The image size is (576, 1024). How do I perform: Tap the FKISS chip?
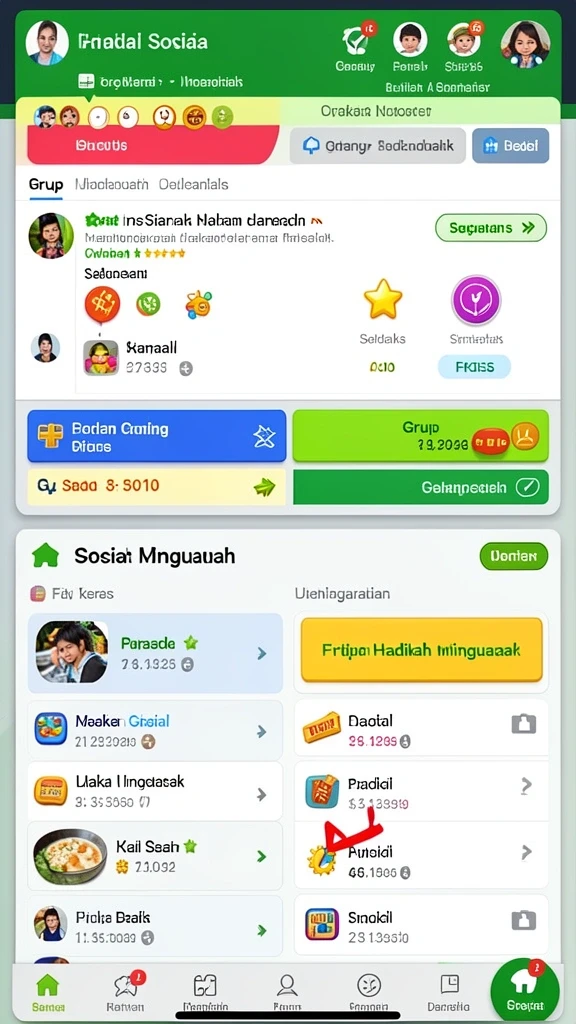pos(474,367)
